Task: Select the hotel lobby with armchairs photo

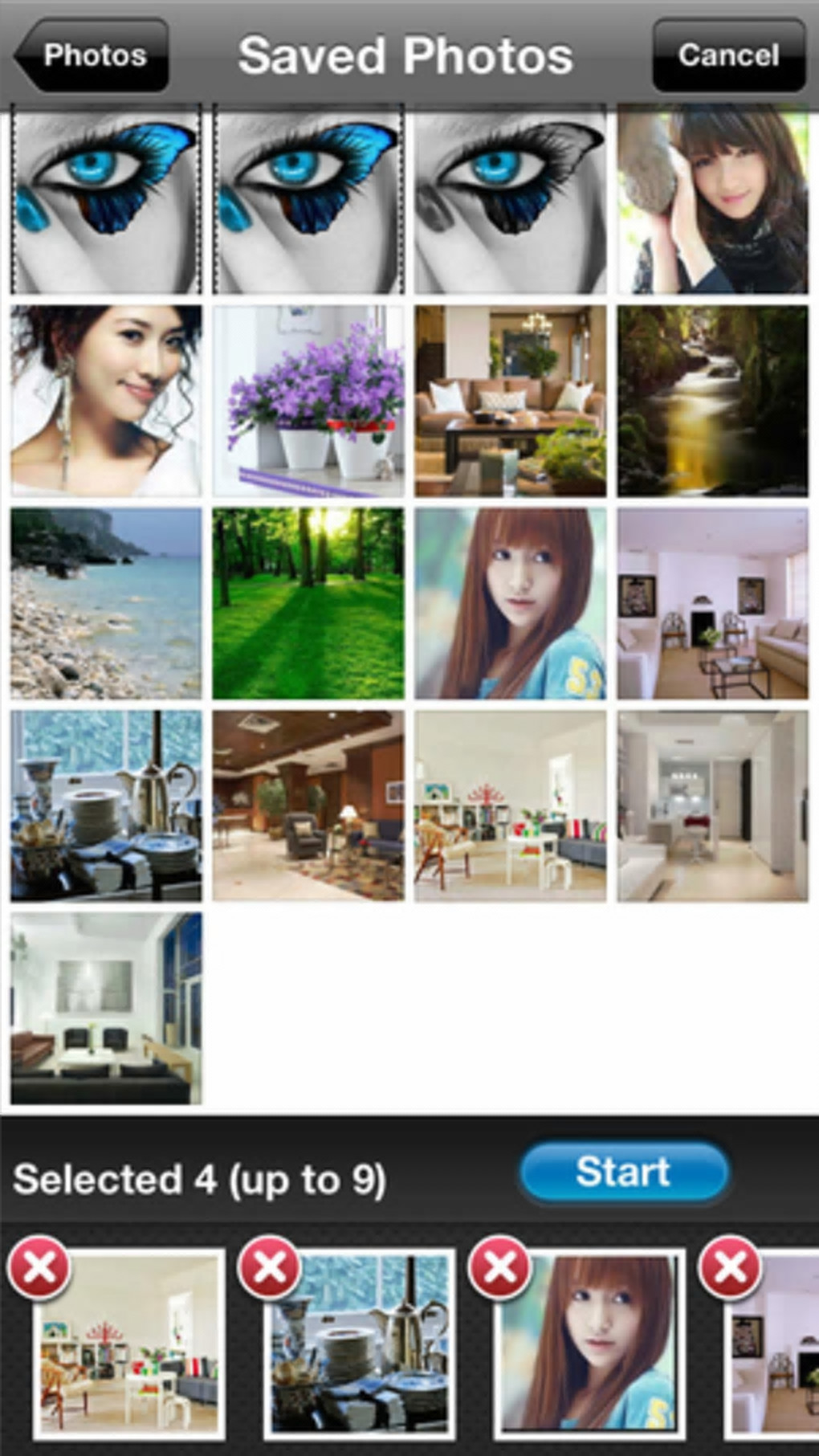Action: point(308,805)
